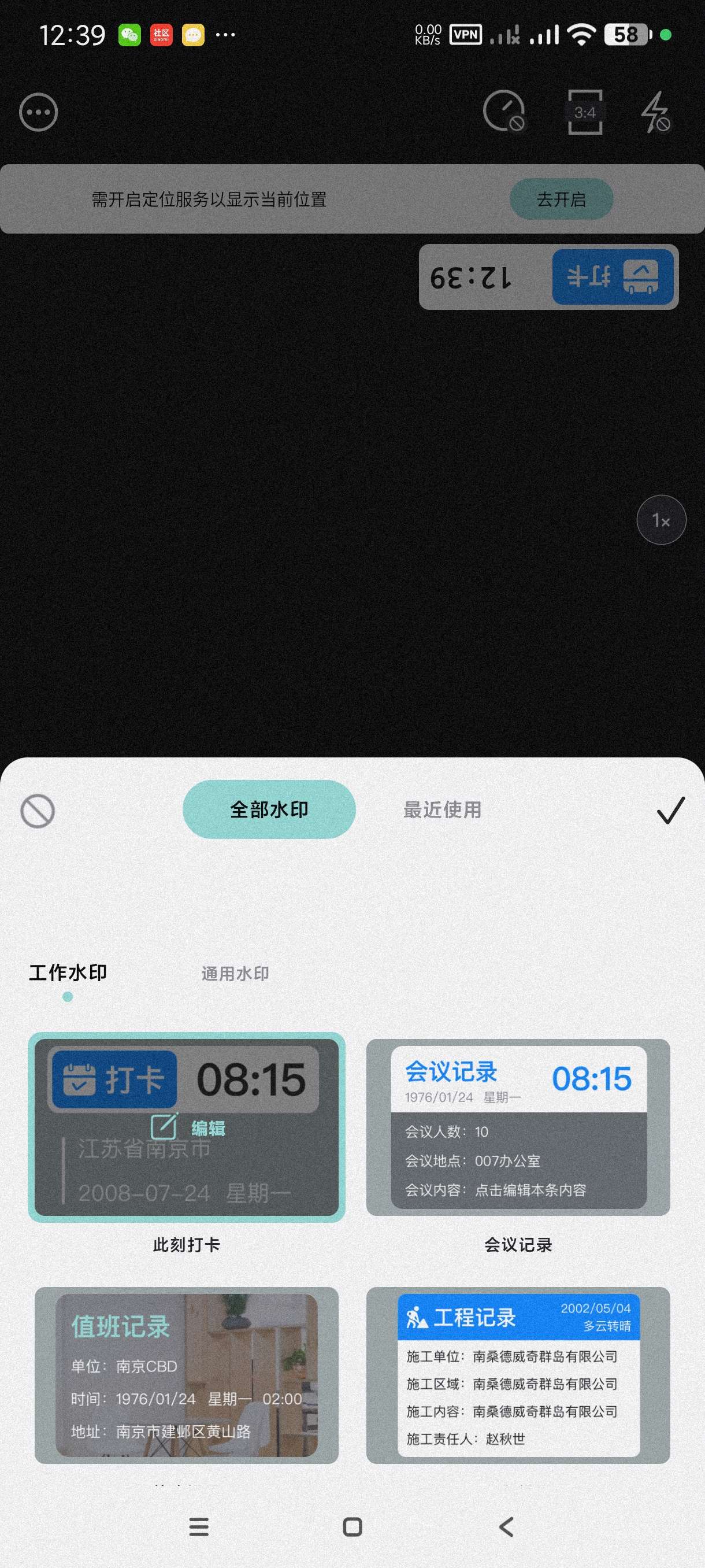Screen dimensions: 705x1568
Task: Change the 3:4 aspect ratio
Action: [x=585, y=113]
